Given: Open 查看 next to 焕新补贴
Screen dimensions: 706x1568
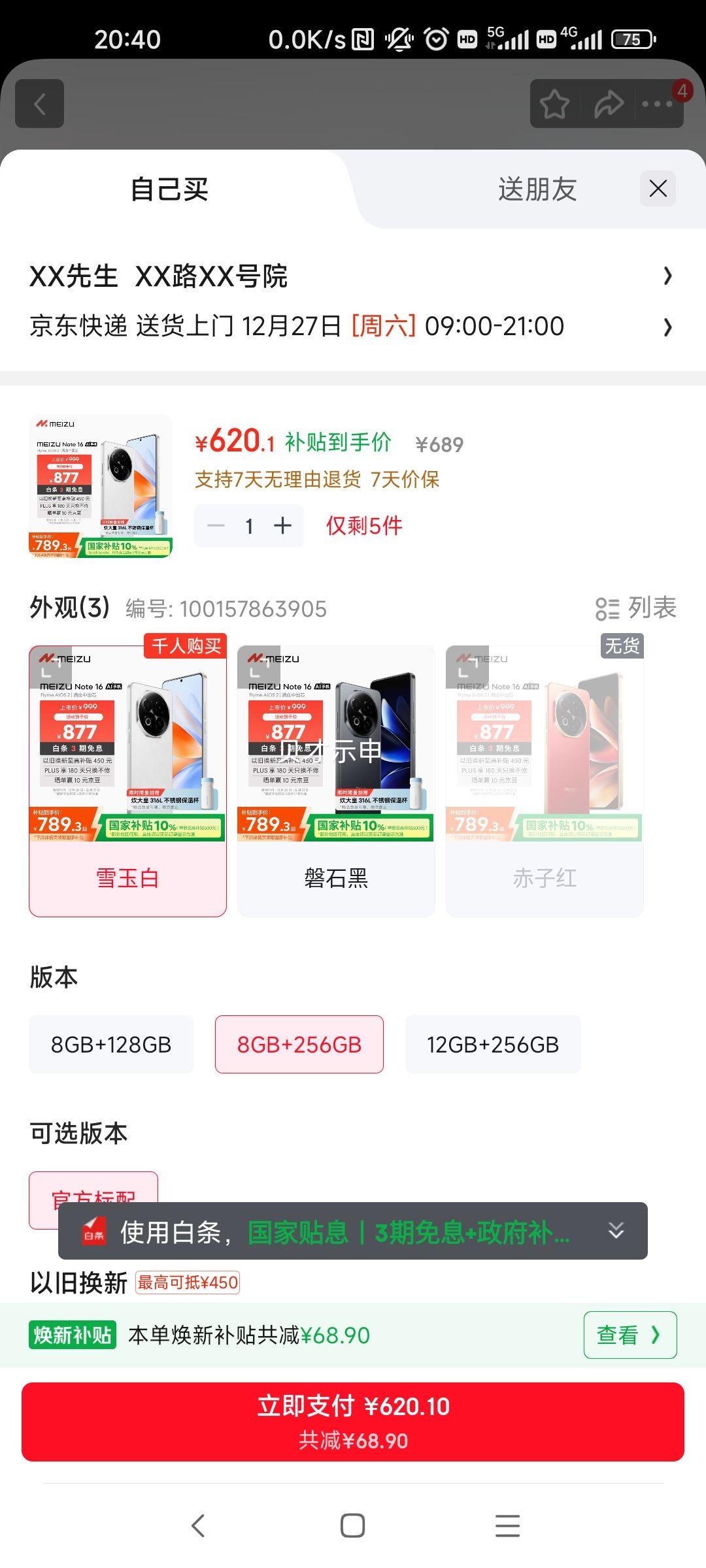Looking at the screenshot, I should pyautogui.click(x=629, y=1335).
